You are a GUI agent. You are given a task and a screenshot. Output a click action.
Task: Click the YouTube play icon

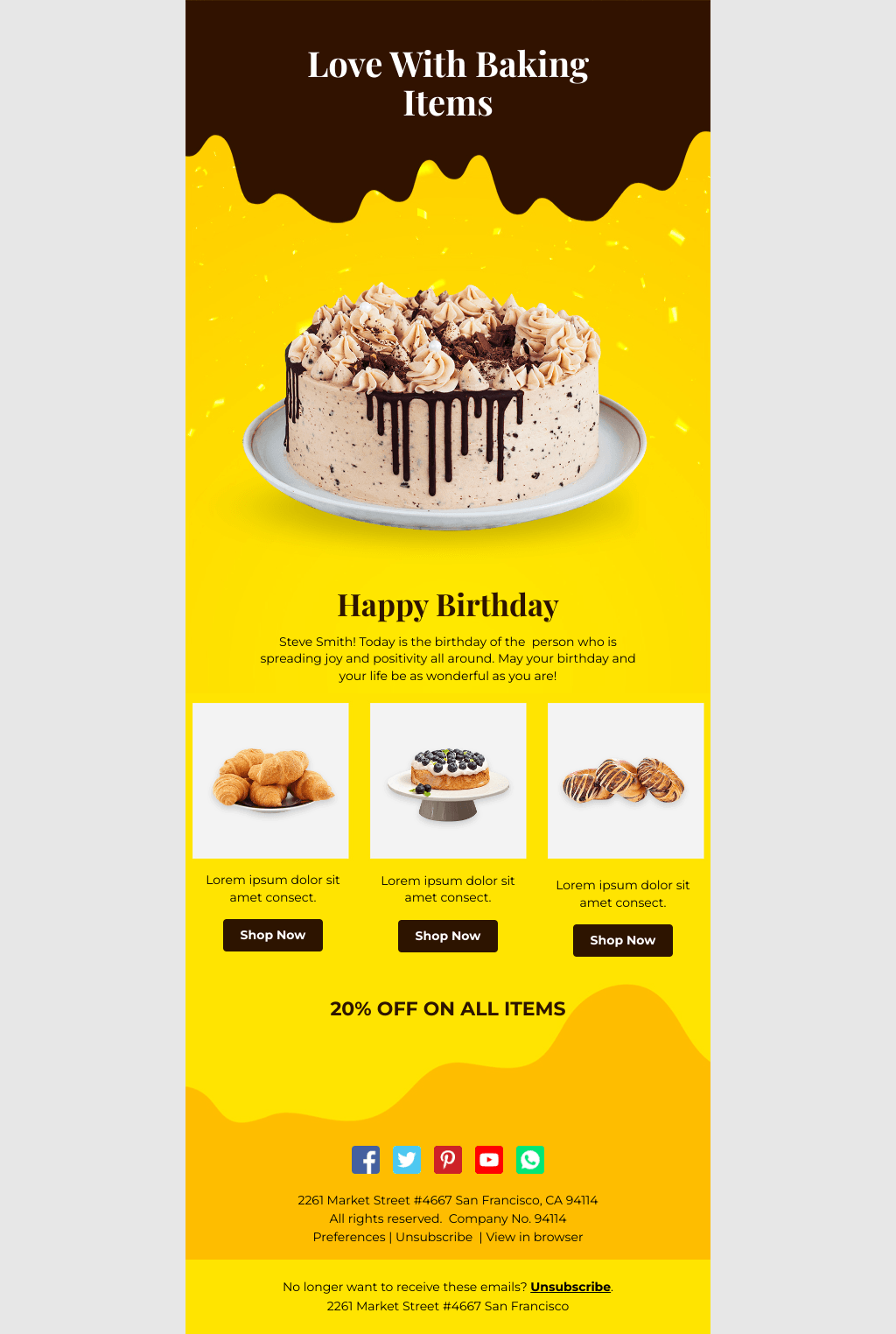489,1160
